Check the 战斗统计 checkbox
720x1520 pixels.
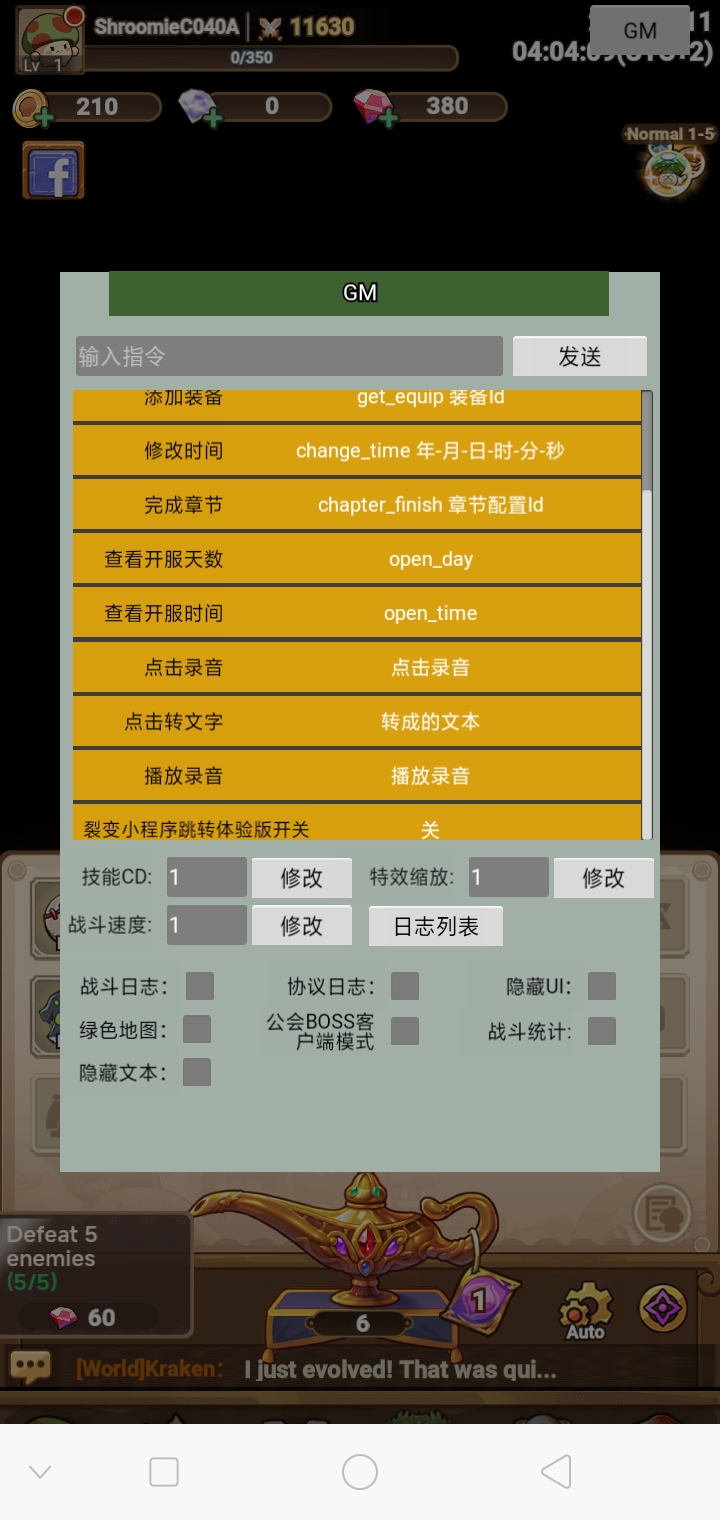[x=602, y=1031]
